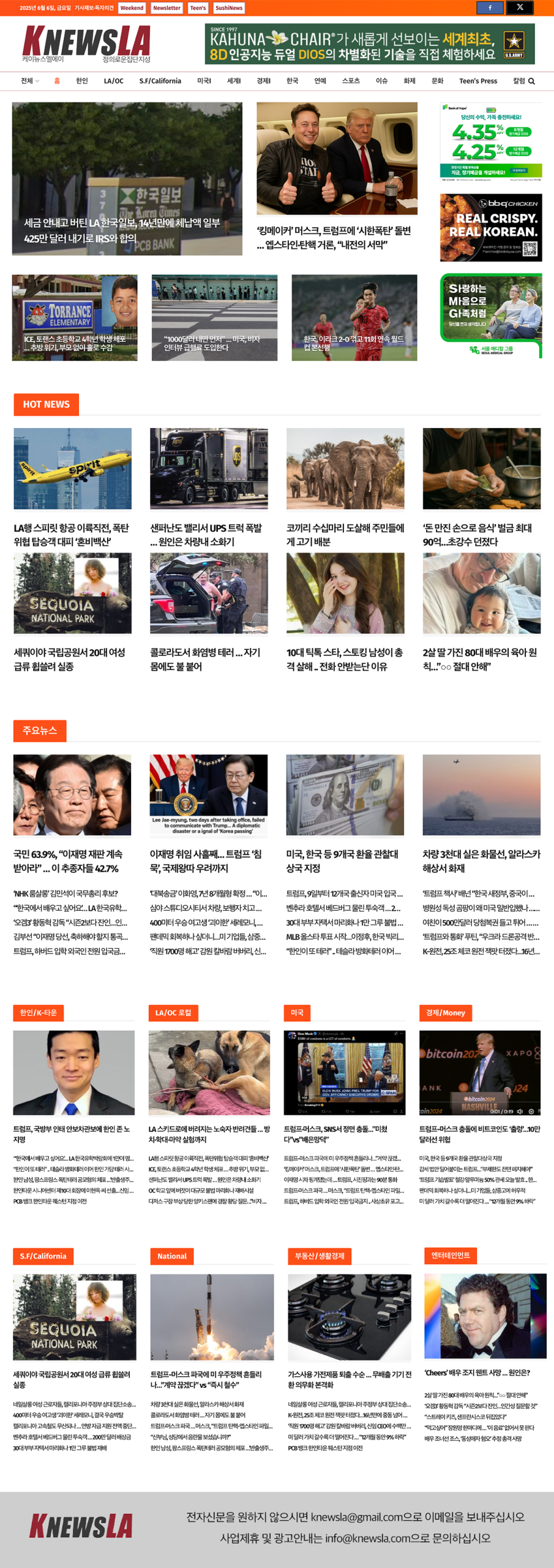Switch to the 한인 section

click(x=82, y=81)
